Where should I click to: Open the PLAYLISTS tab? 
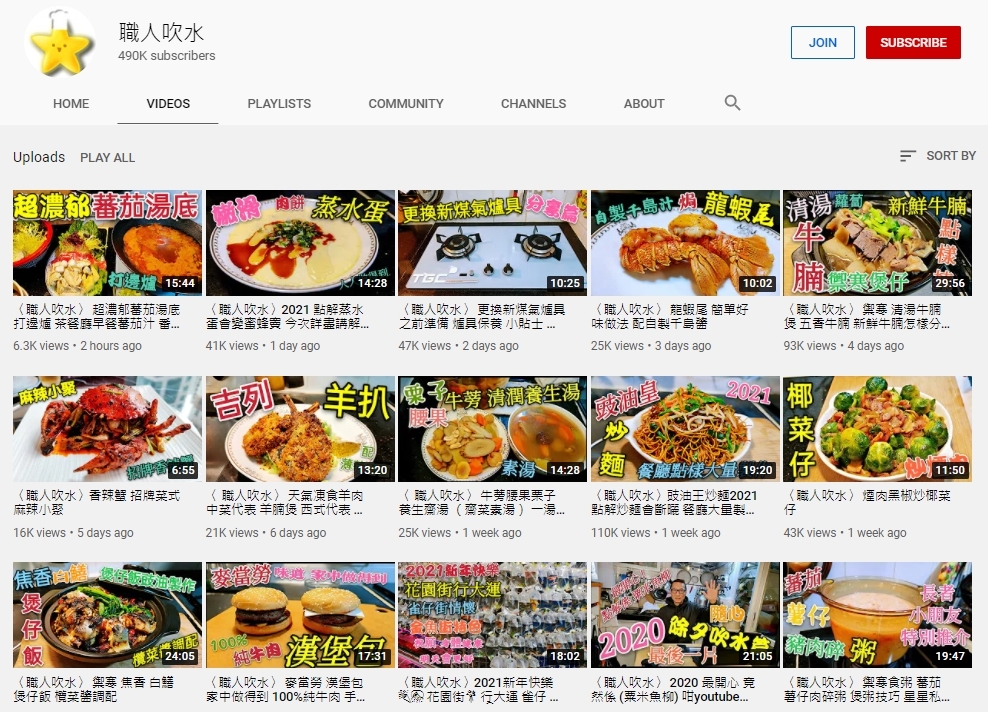click(279, 104)
